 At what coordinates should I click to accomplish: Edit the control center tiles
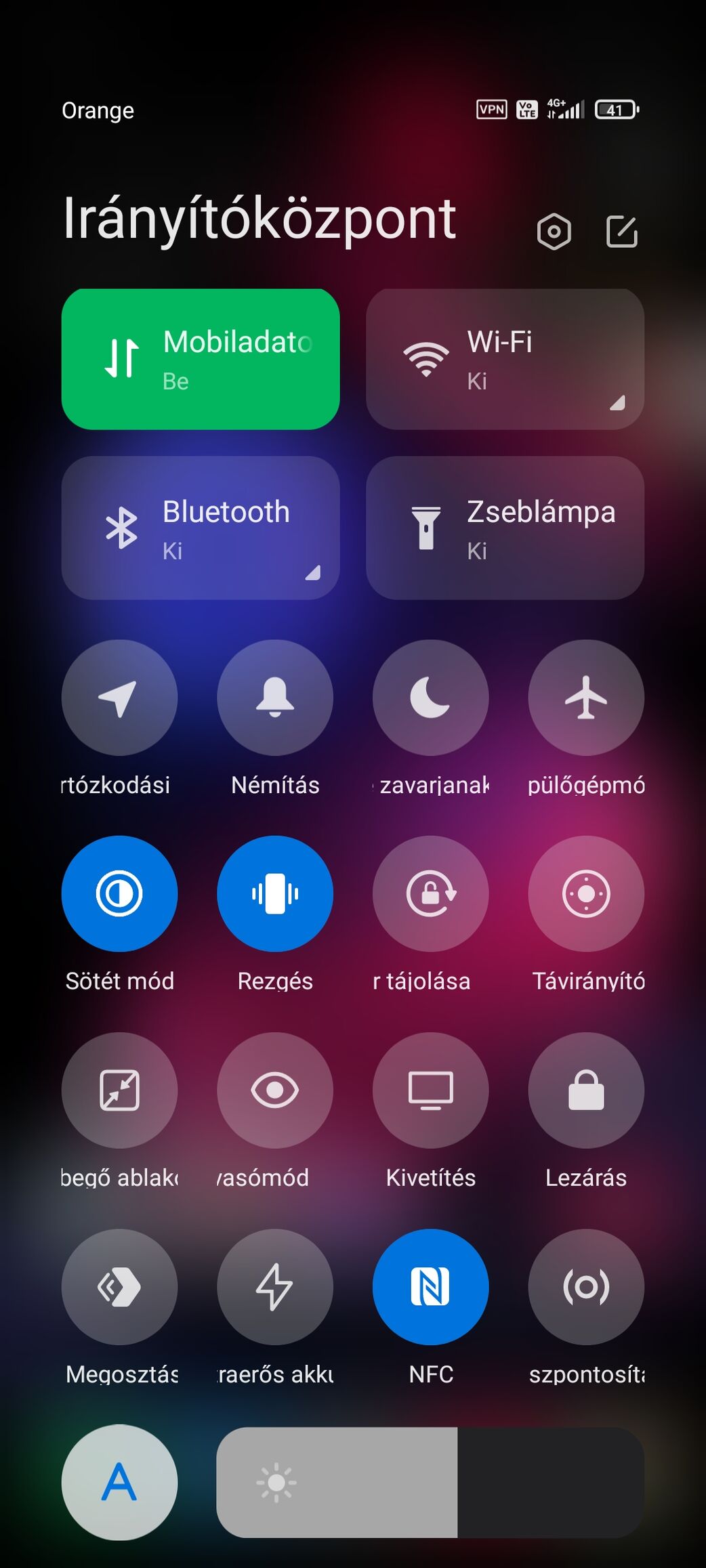point(621,232)
